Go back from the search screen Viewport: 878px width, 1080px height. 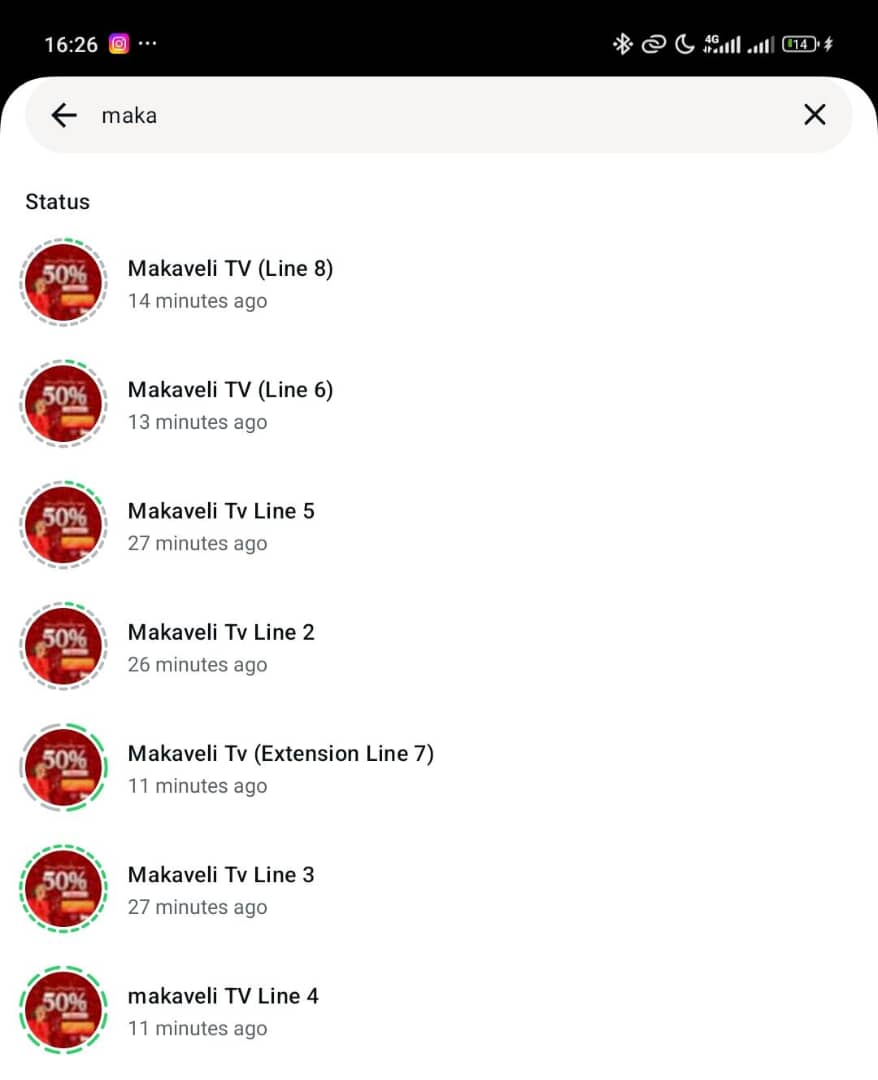64,115
